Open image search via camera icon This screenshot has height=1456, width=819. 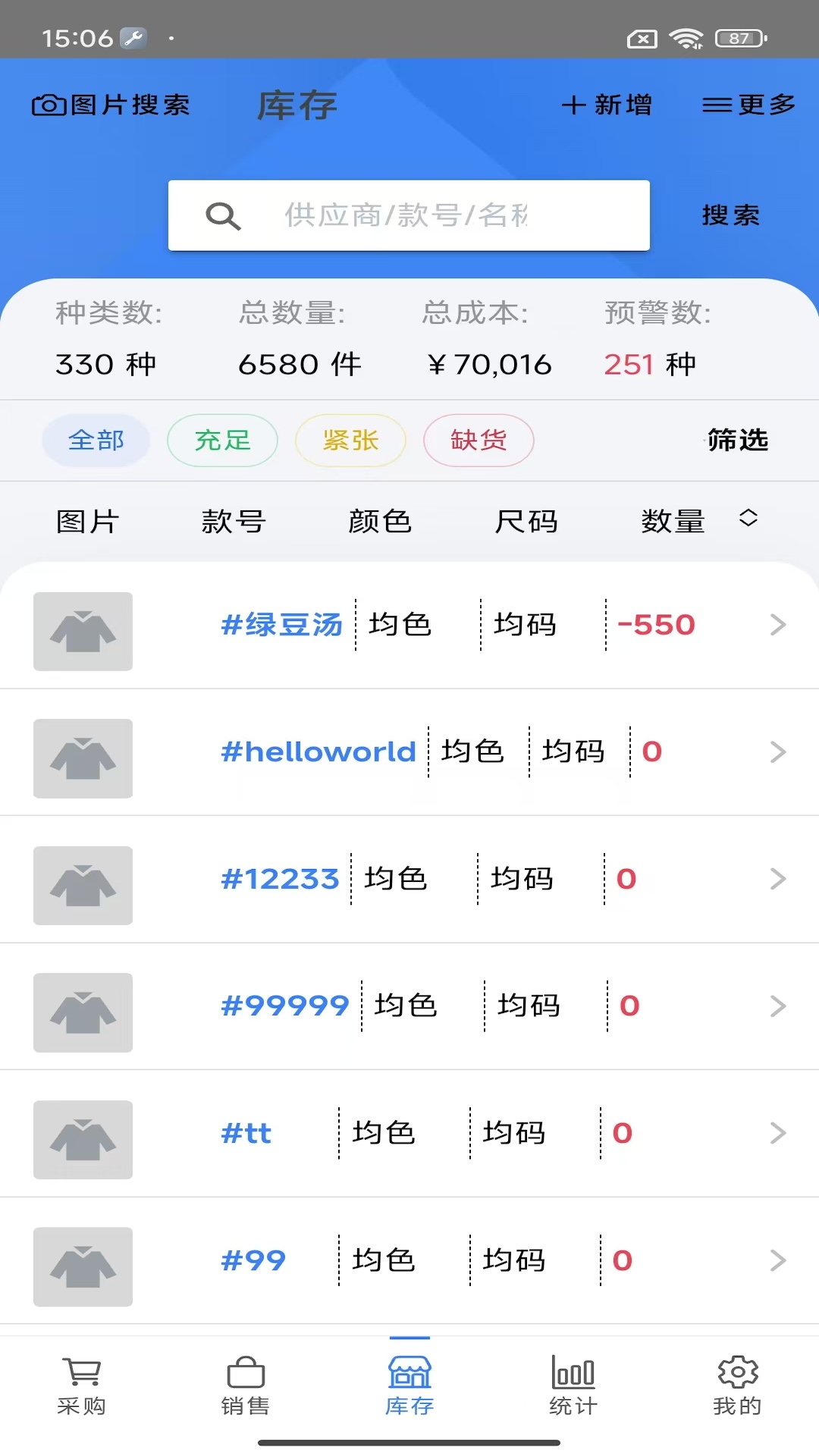pos(49,105)
